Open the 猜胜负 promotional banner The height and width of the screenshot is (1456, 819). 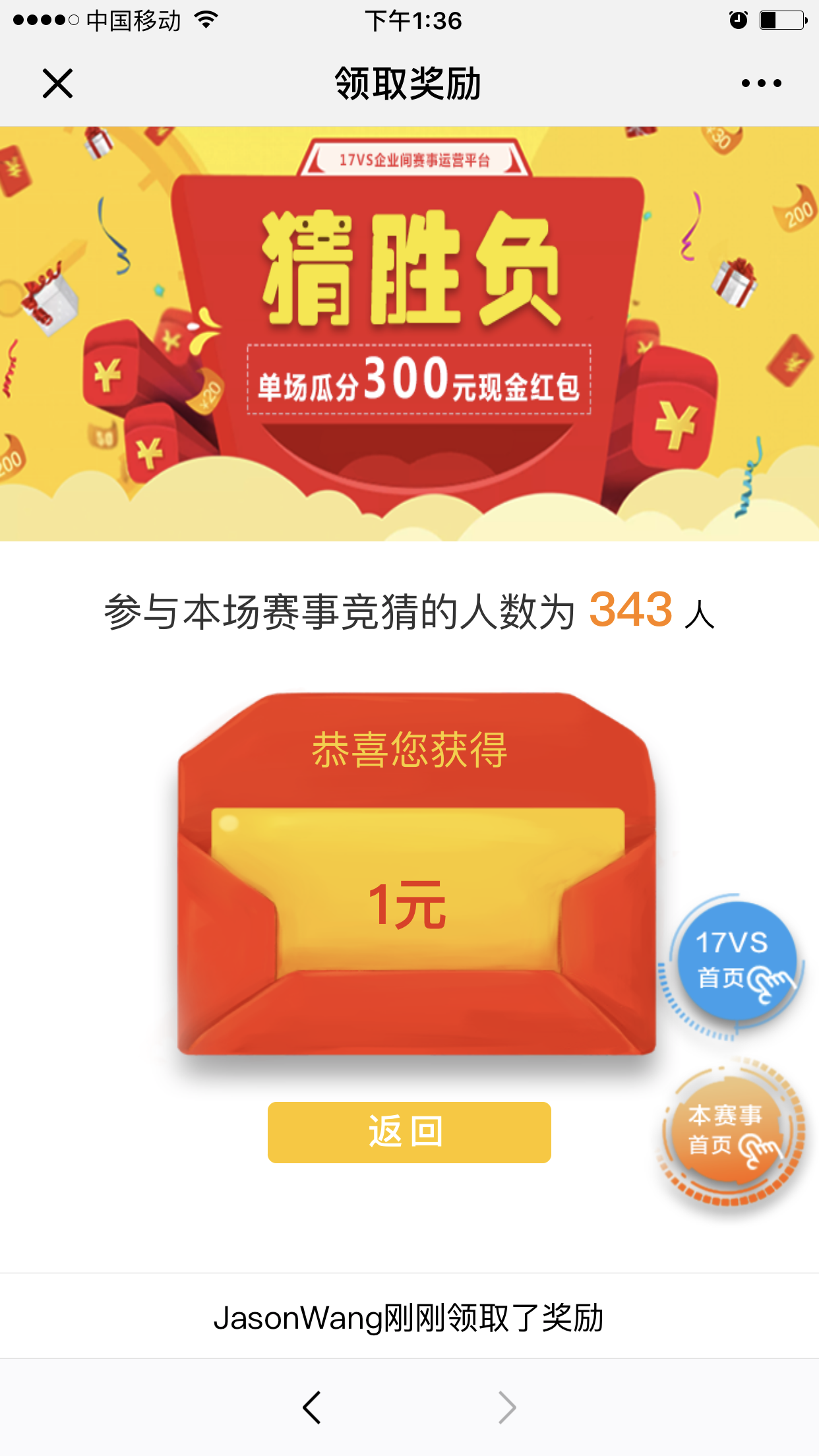point(409,333)
